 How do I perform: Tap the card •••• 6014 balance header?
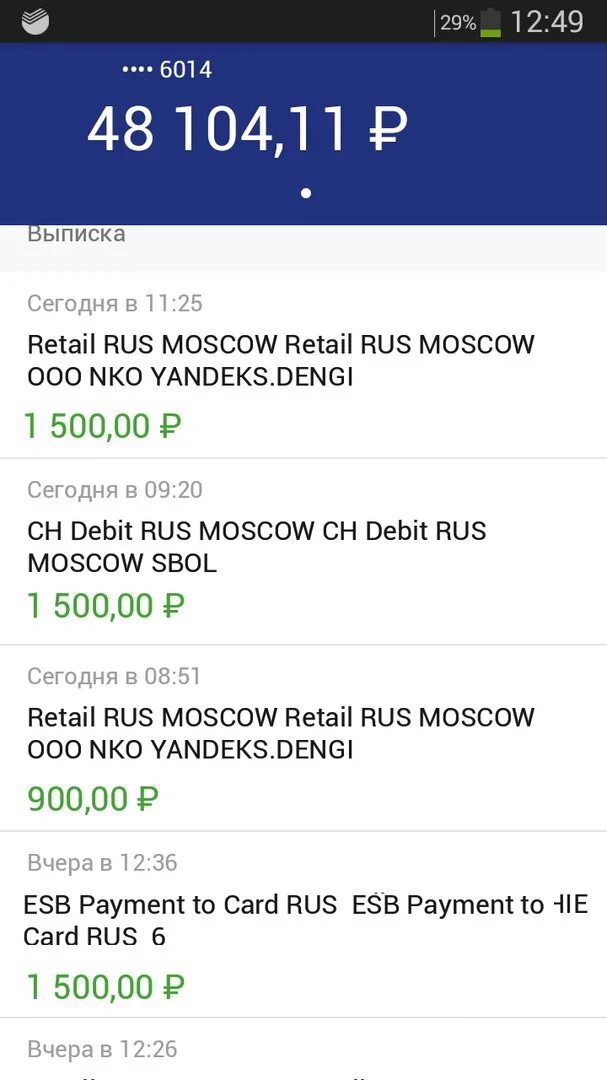(247, 129)
